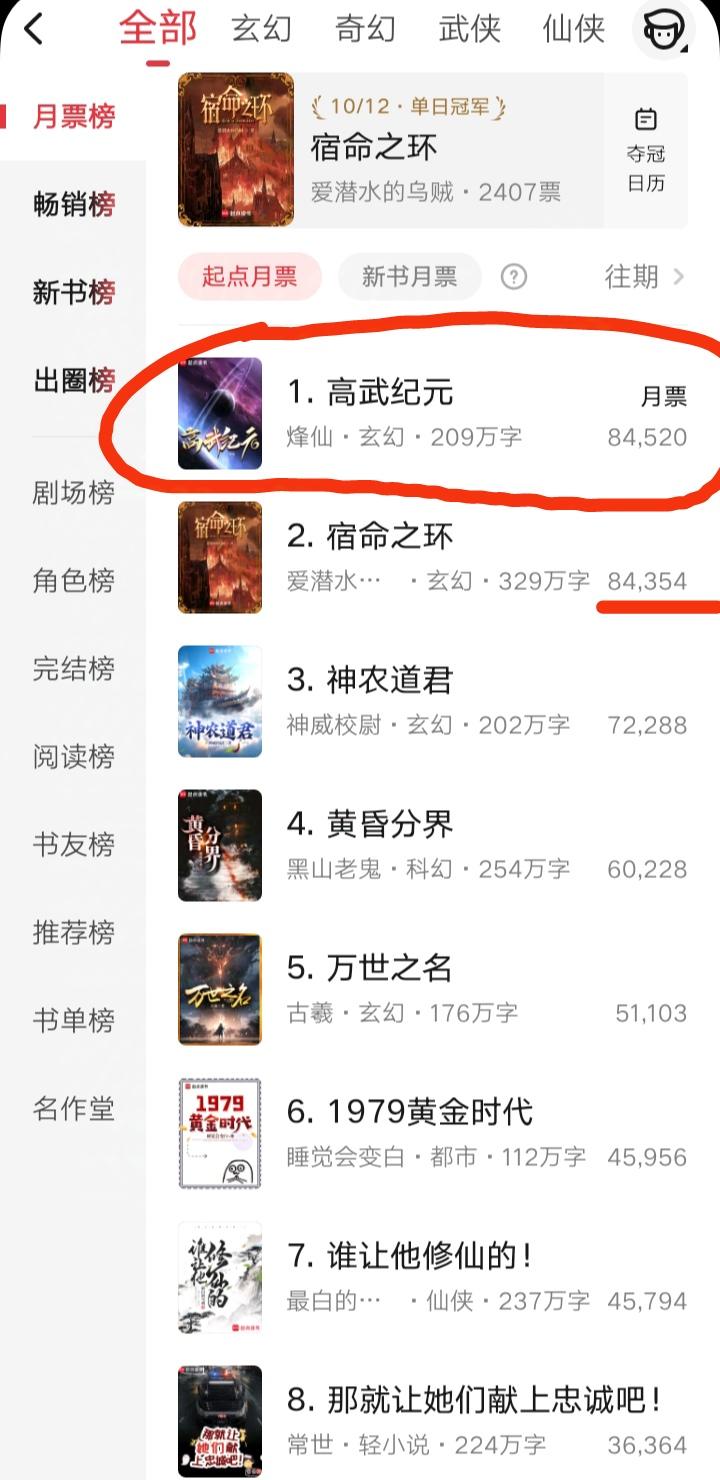Select the 新书月票 chip
This screenshot has width=720, height=1480.
(x=409, y=277)
